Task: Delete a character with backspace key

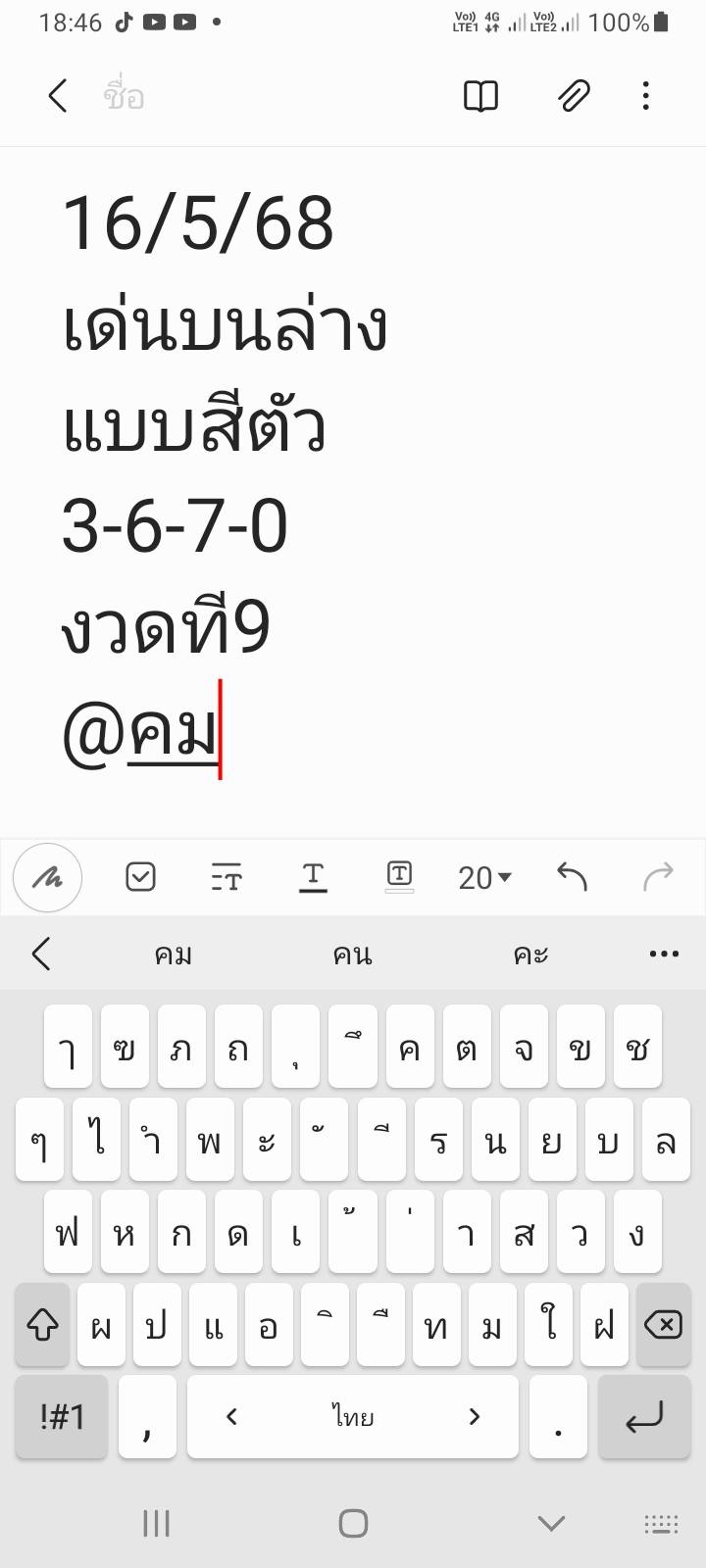Action: [663, 1326]
